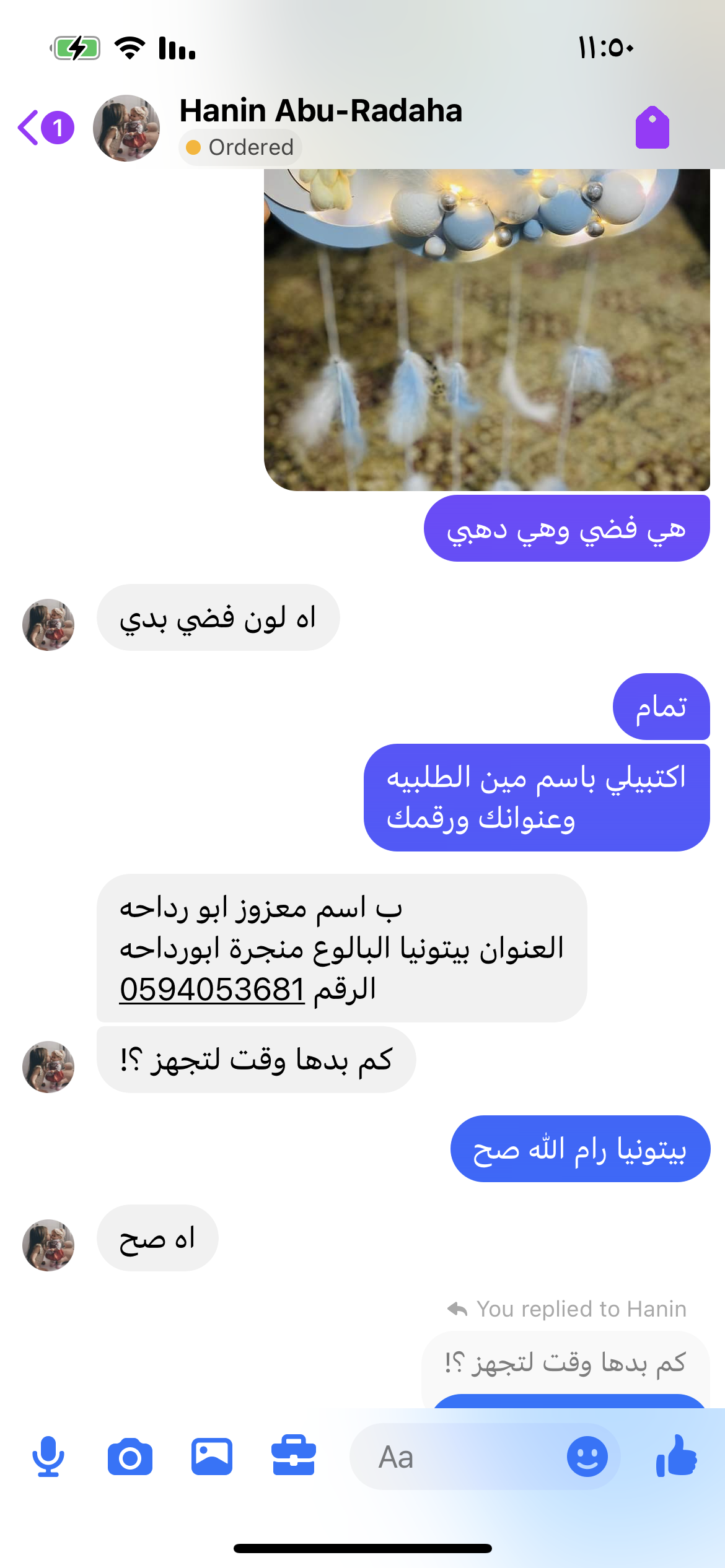This screenshot has height=1568, width=725.
Task: Send a thumbs-up like
Action: 676,1457
